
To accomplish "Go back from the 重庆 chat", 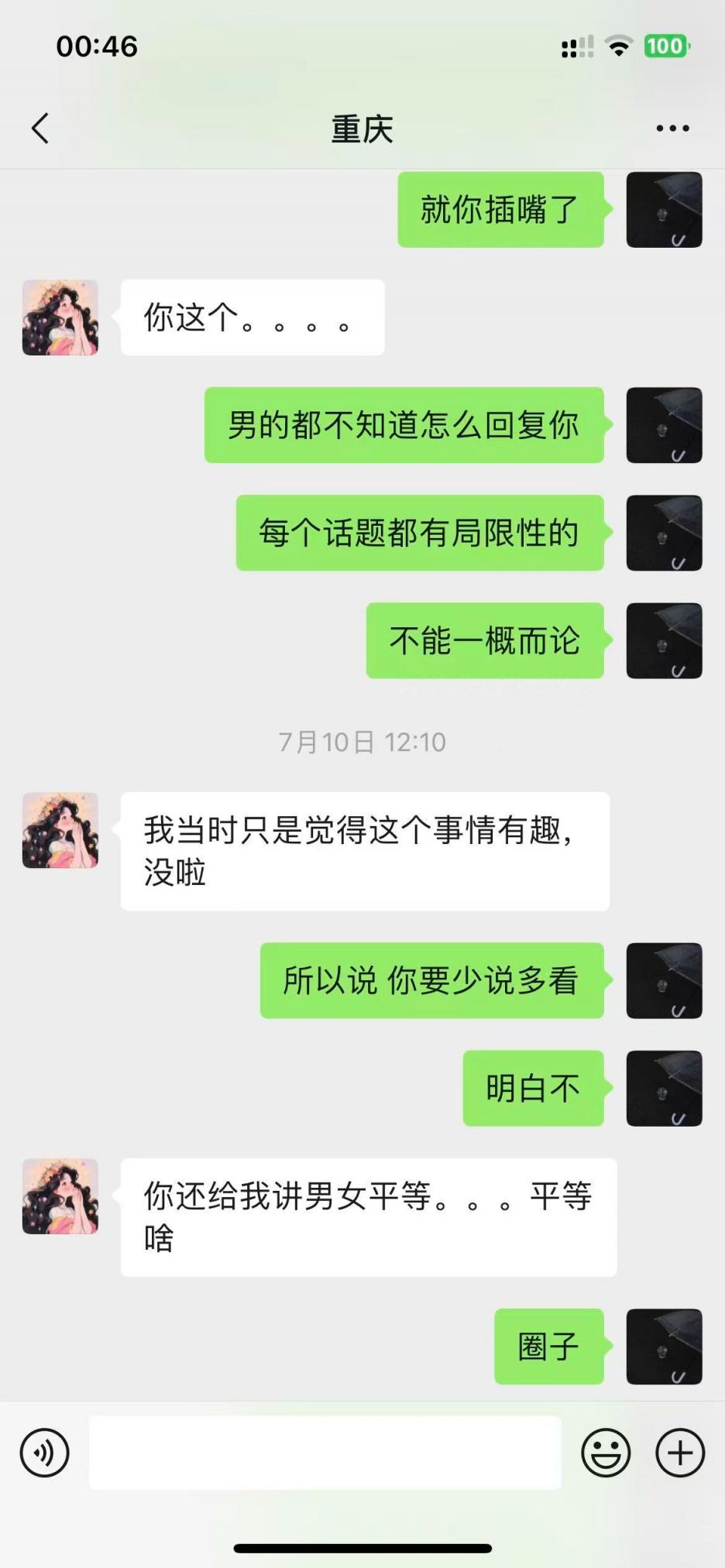I will (x=41, y=129).
